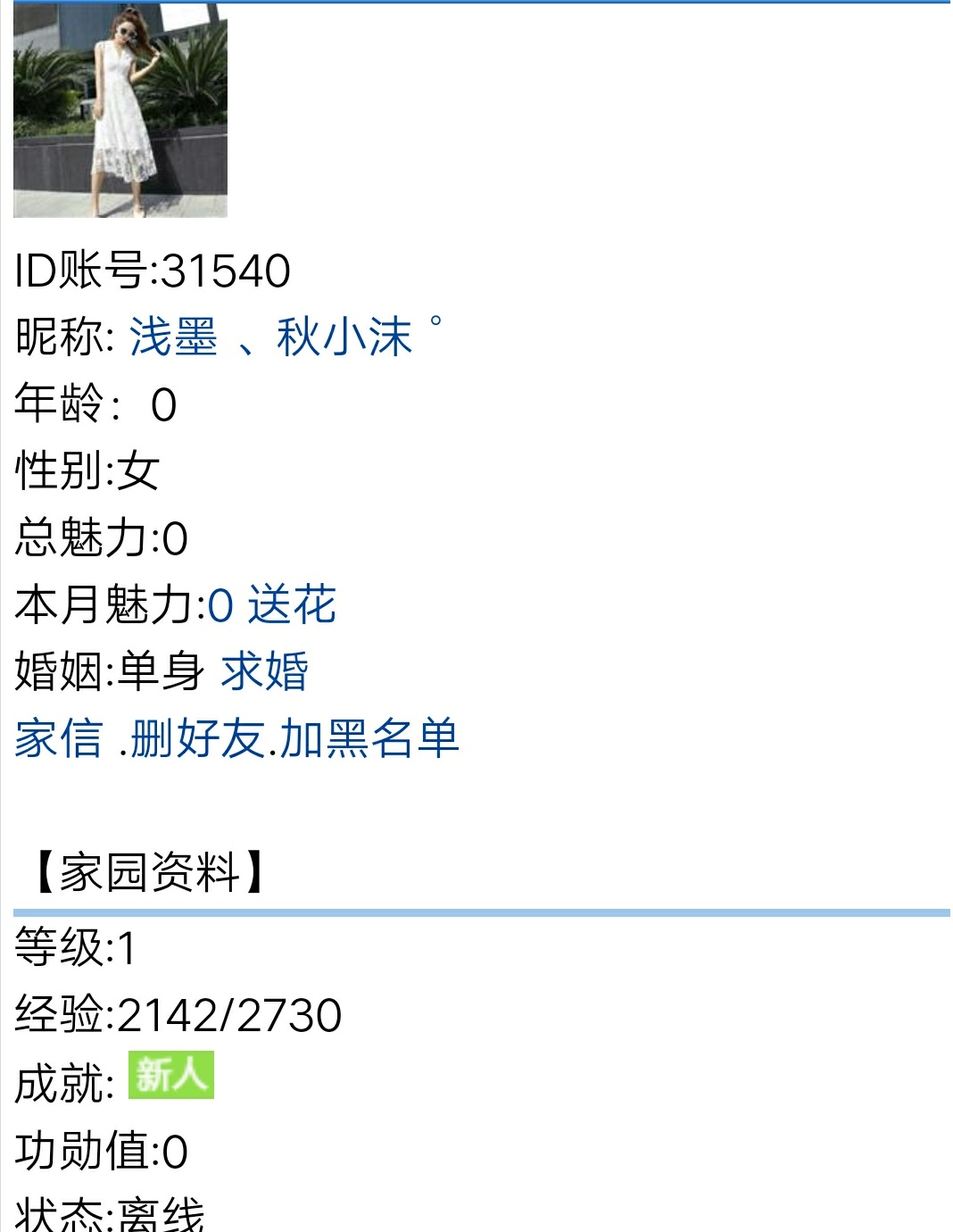Add user via 加黑名单 link
This screenshot has width=953, height=1232.
point(369,739)
